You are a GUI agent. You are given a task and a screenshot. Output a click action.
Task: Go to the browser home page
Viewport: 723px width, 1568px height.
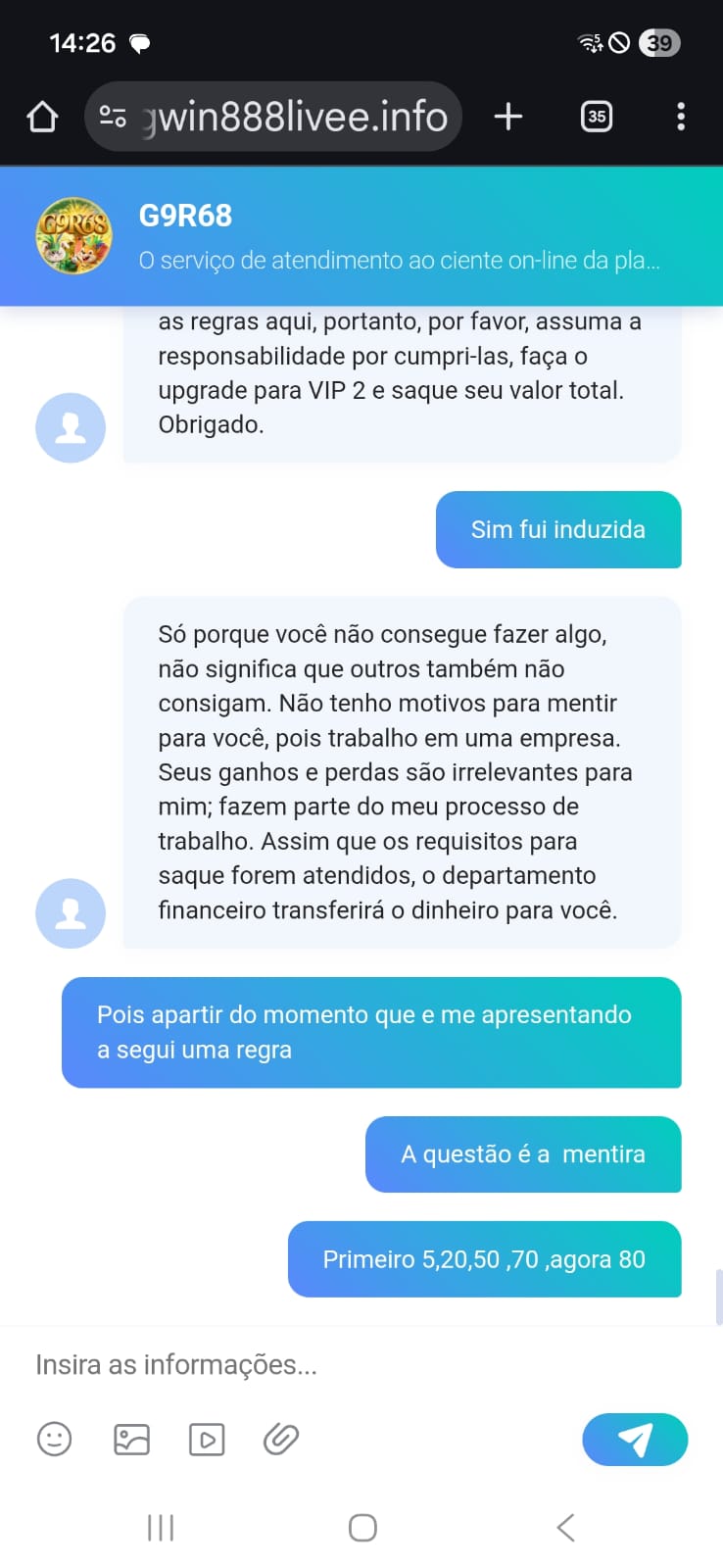(42, 117)
